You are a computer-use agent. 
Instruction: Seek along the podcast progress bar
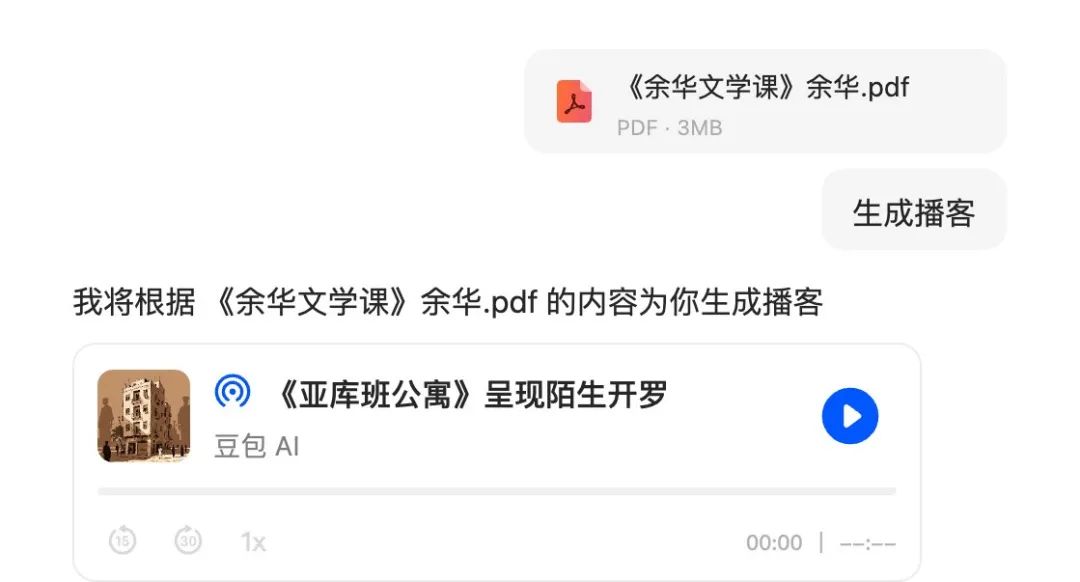point(496,491)
